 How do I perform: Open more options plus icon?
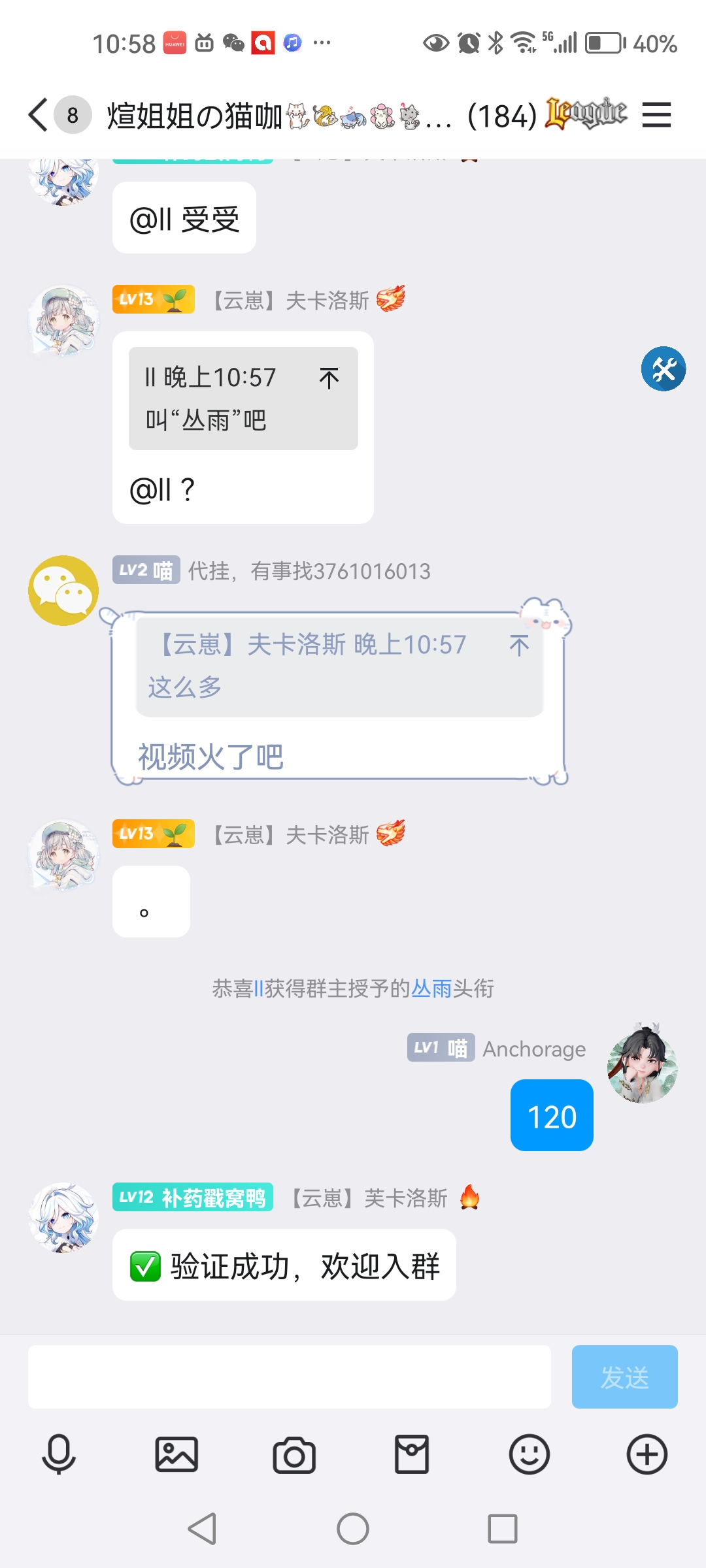(647, 1455)
